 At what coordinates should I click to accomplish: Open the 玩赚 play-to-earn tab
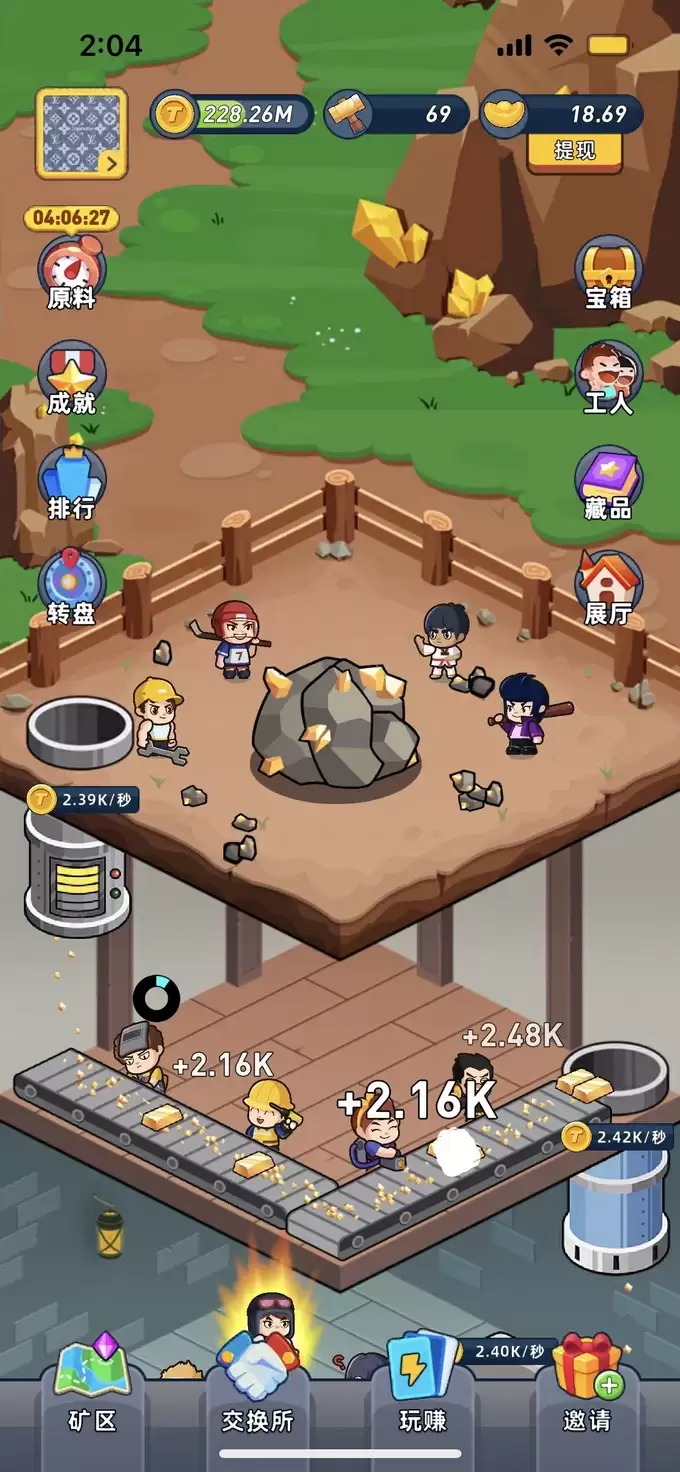[x=422, y=1388]
